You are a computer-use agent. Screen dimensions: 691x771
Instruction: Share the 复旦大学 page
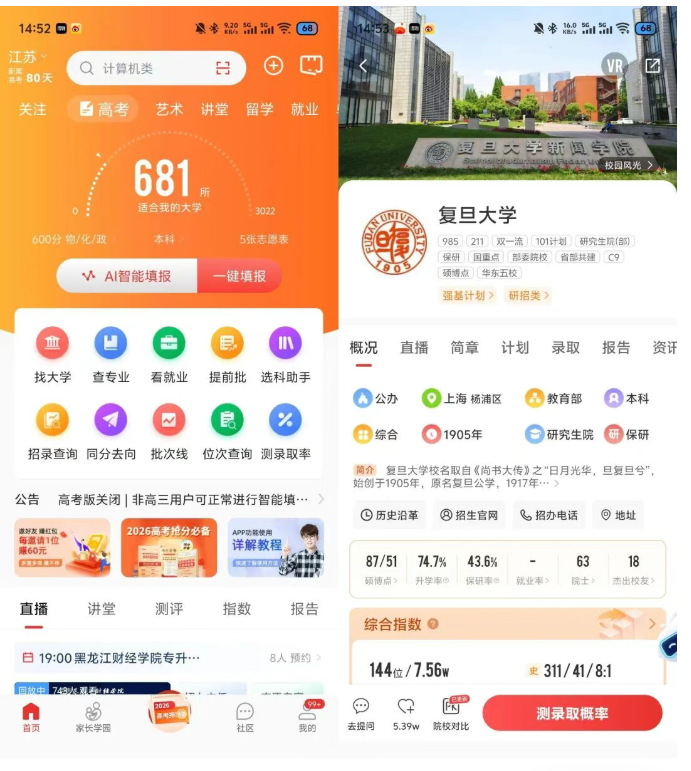coord(652,65)
